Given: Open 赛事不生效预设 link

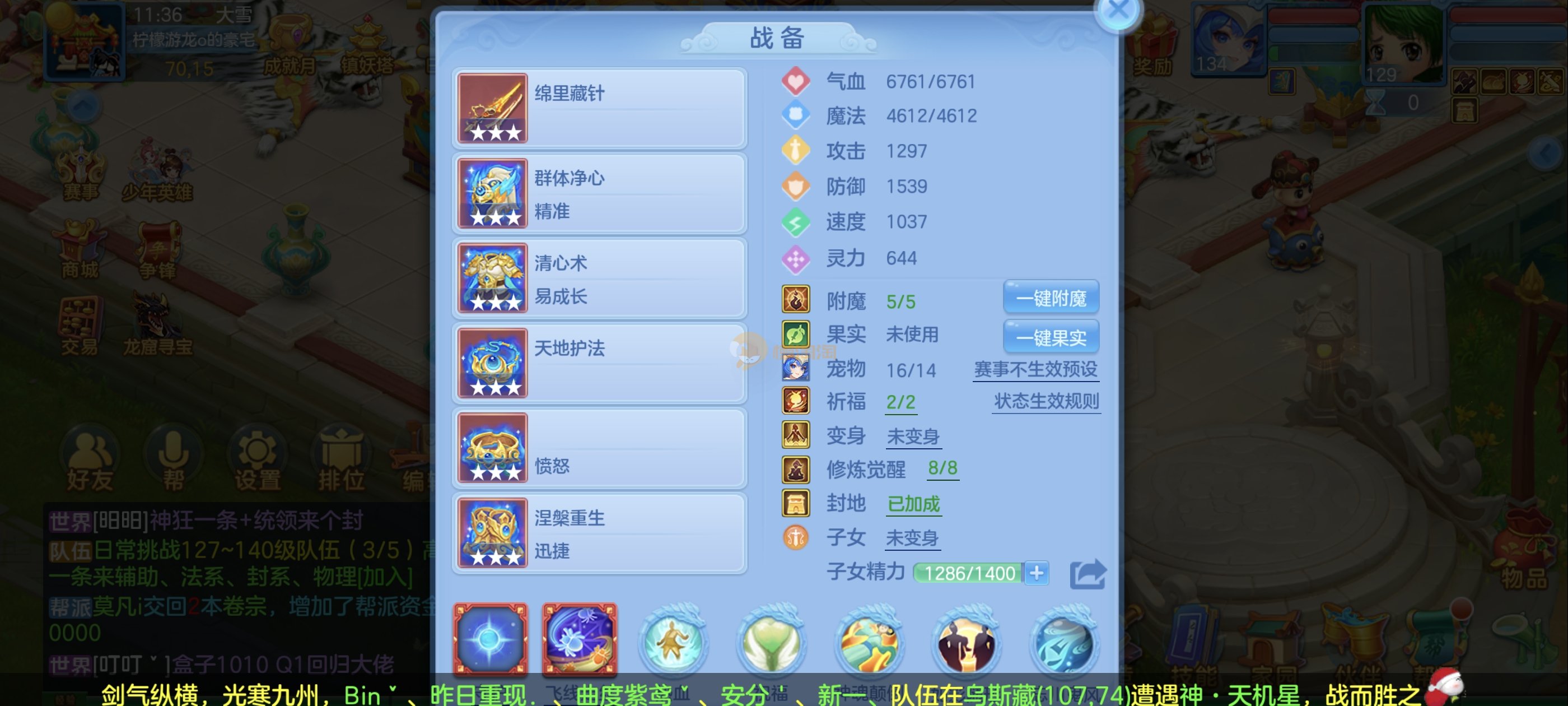Looking at the screenshot, I should (1035, 369).
